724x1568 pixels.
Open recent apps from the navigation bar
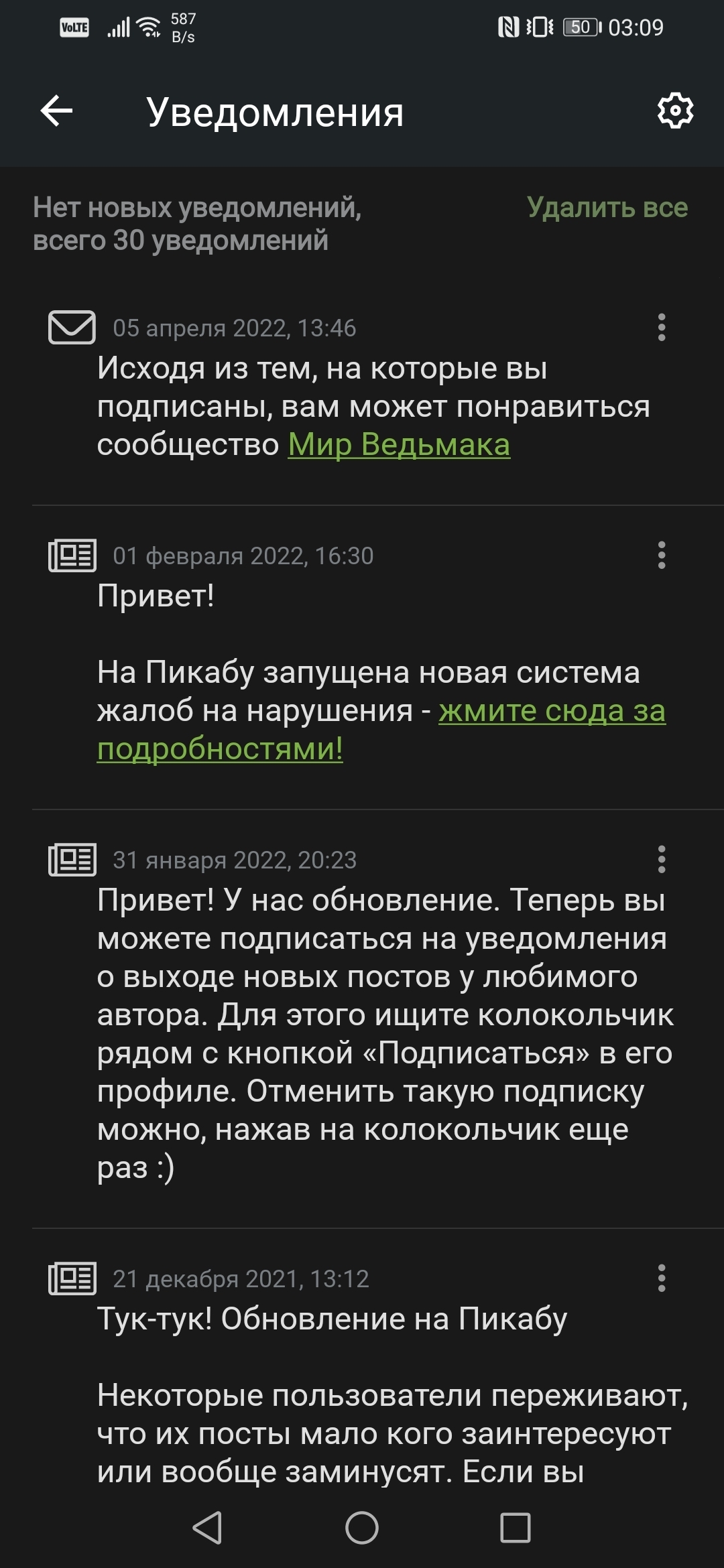click(x=516, y=1528)
